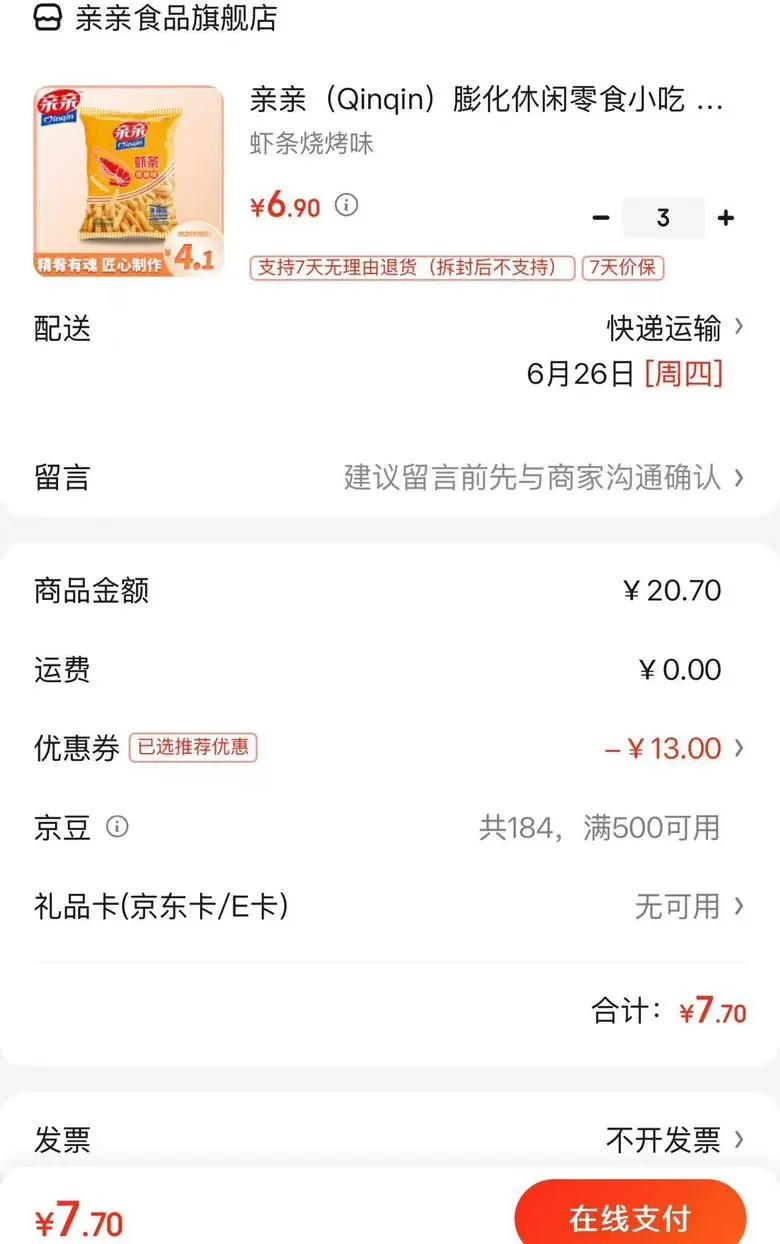Image resolution: width=780 pixels, height=1244 pixels.
Task: Increase item quantity with the plus button
Action: (727, 218)
